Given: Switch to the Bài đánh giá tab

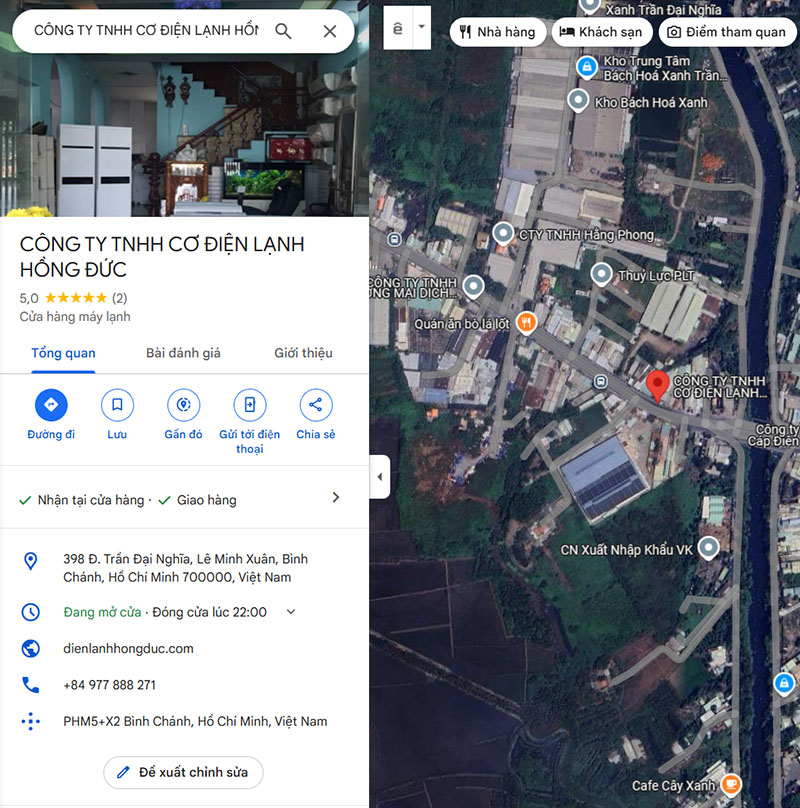Looking at the screenshot, I should click(183, 353).
